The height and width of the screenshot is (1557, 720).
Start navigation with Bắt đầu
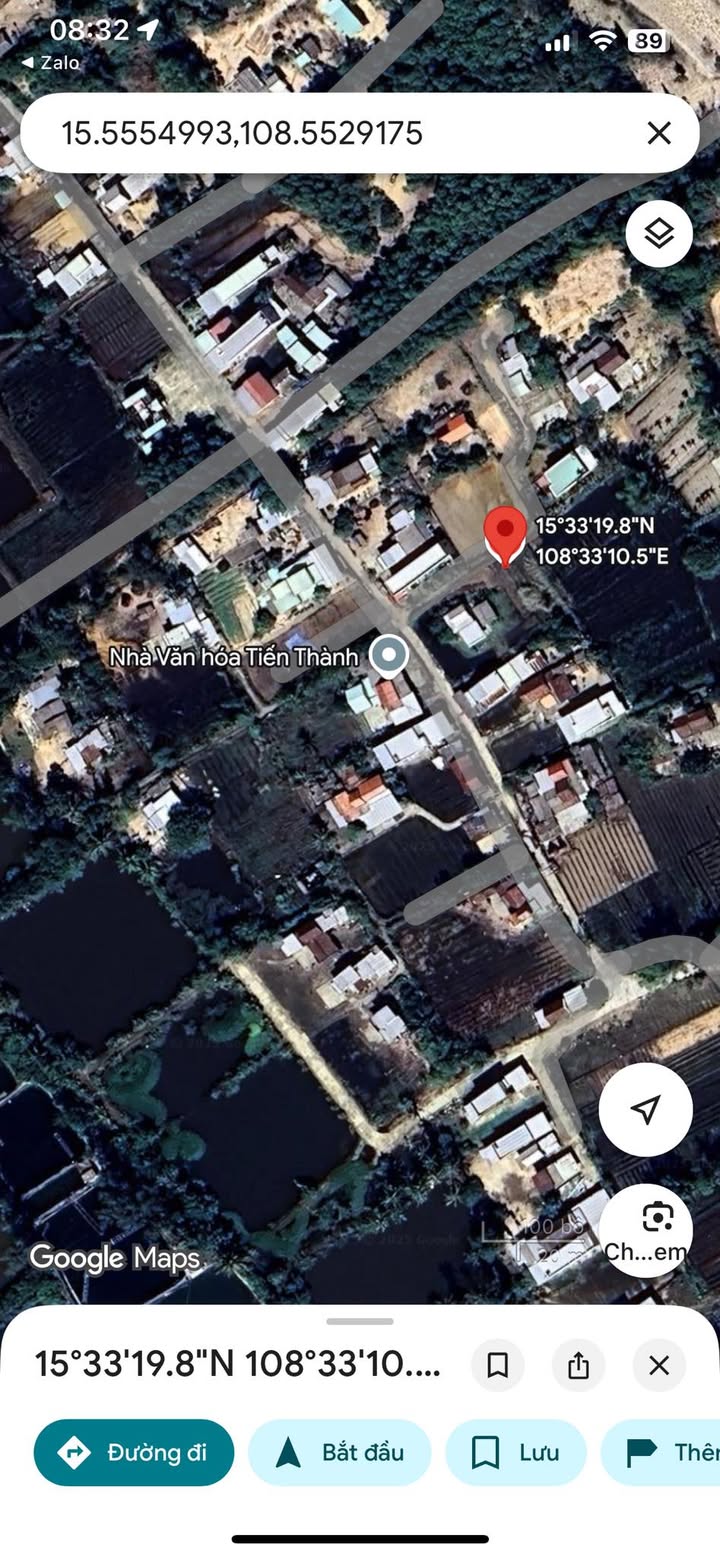click(x=339, y=1452)
